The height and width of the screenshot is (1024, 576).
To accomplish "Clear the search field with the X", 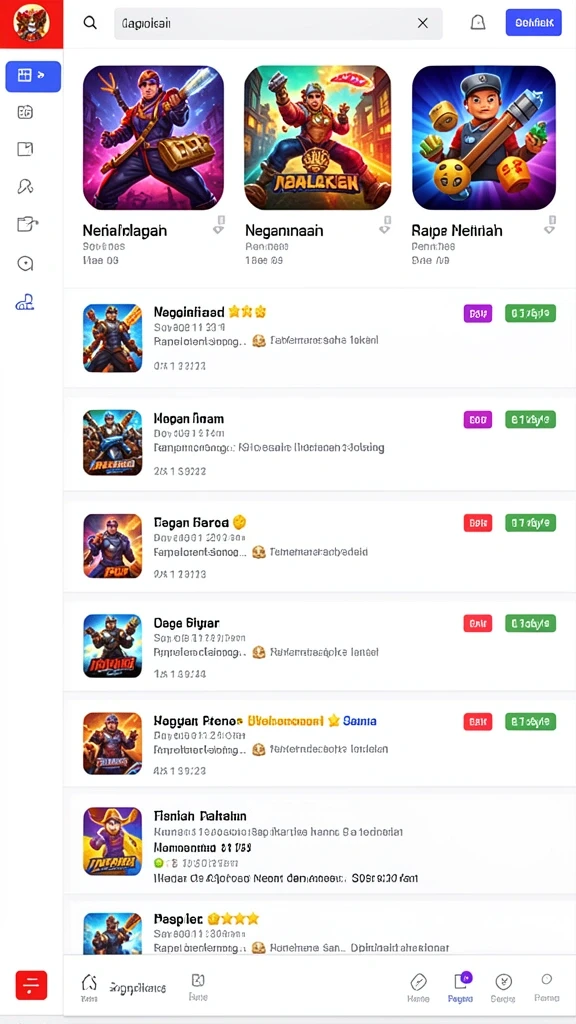I will click(x=423, y=23).
